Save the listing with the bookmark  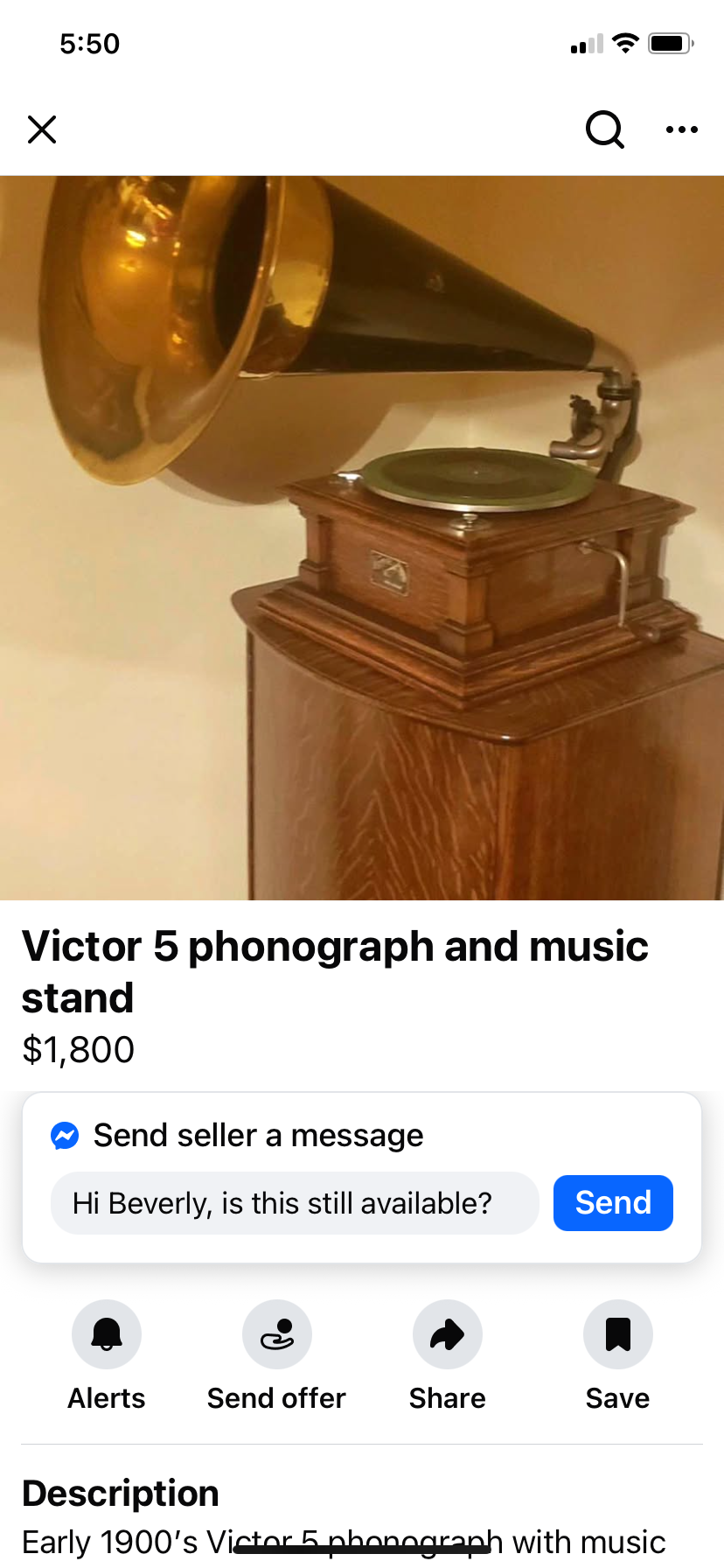coord(617,1334)
